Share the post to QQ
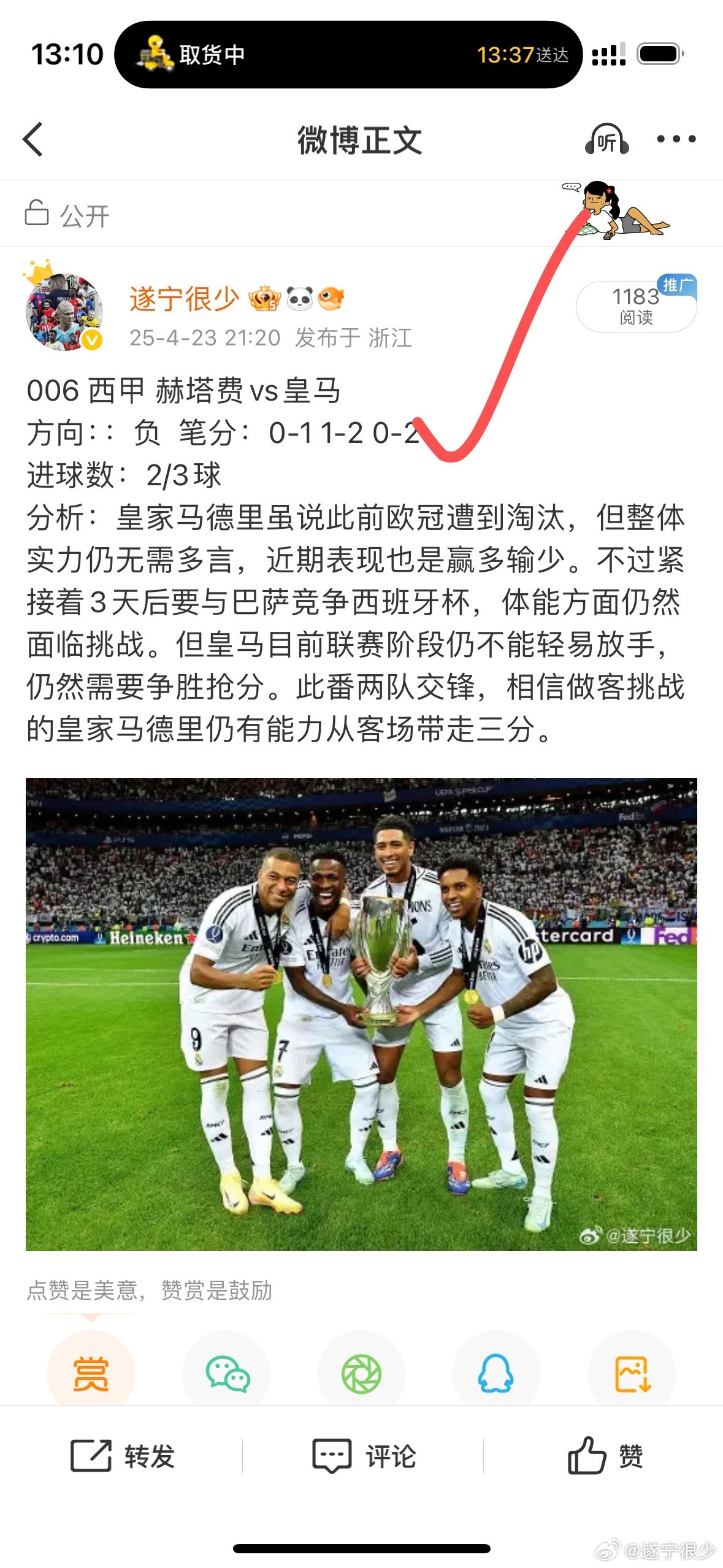723x1568 pixels. coord(496,1374)
